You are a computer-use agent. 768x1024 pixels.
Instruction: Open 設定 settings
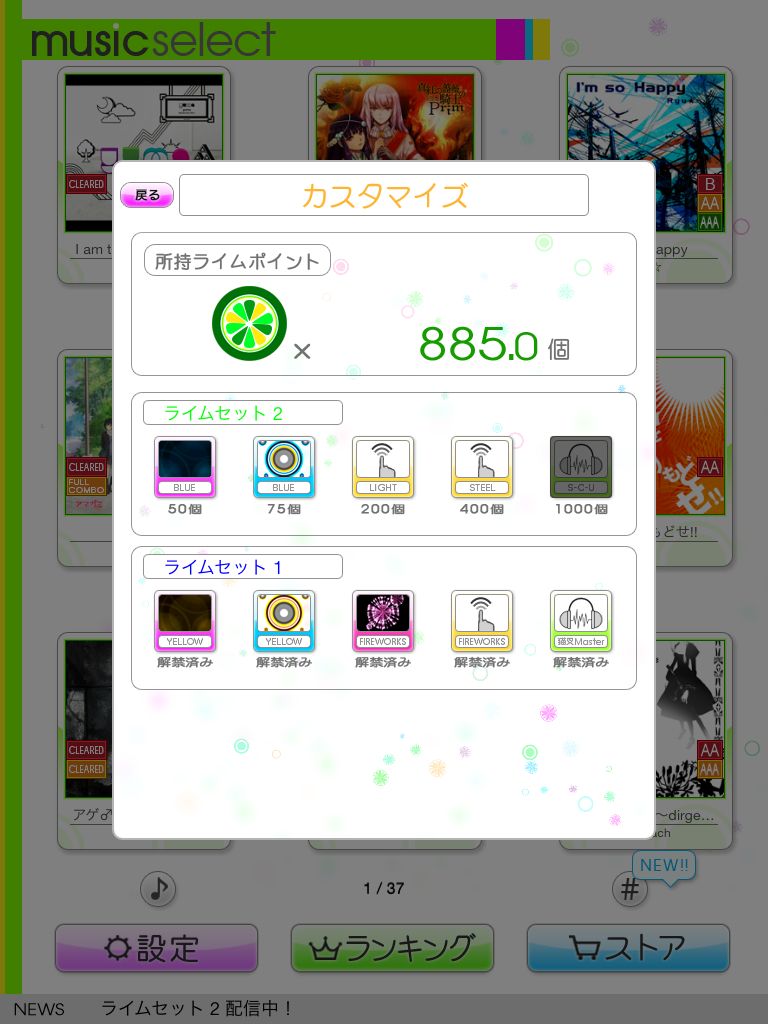(156, 947)
